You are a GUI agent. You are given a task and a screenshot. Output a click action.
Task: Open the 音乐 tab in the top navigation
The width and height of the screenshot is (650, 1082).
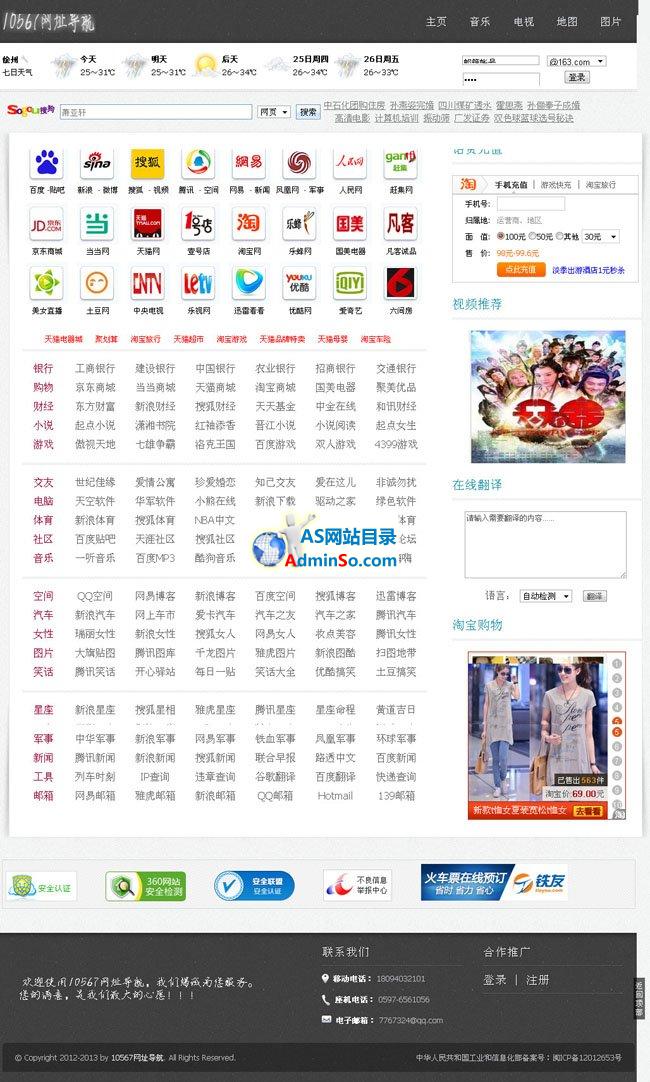[x=480, y=21]
